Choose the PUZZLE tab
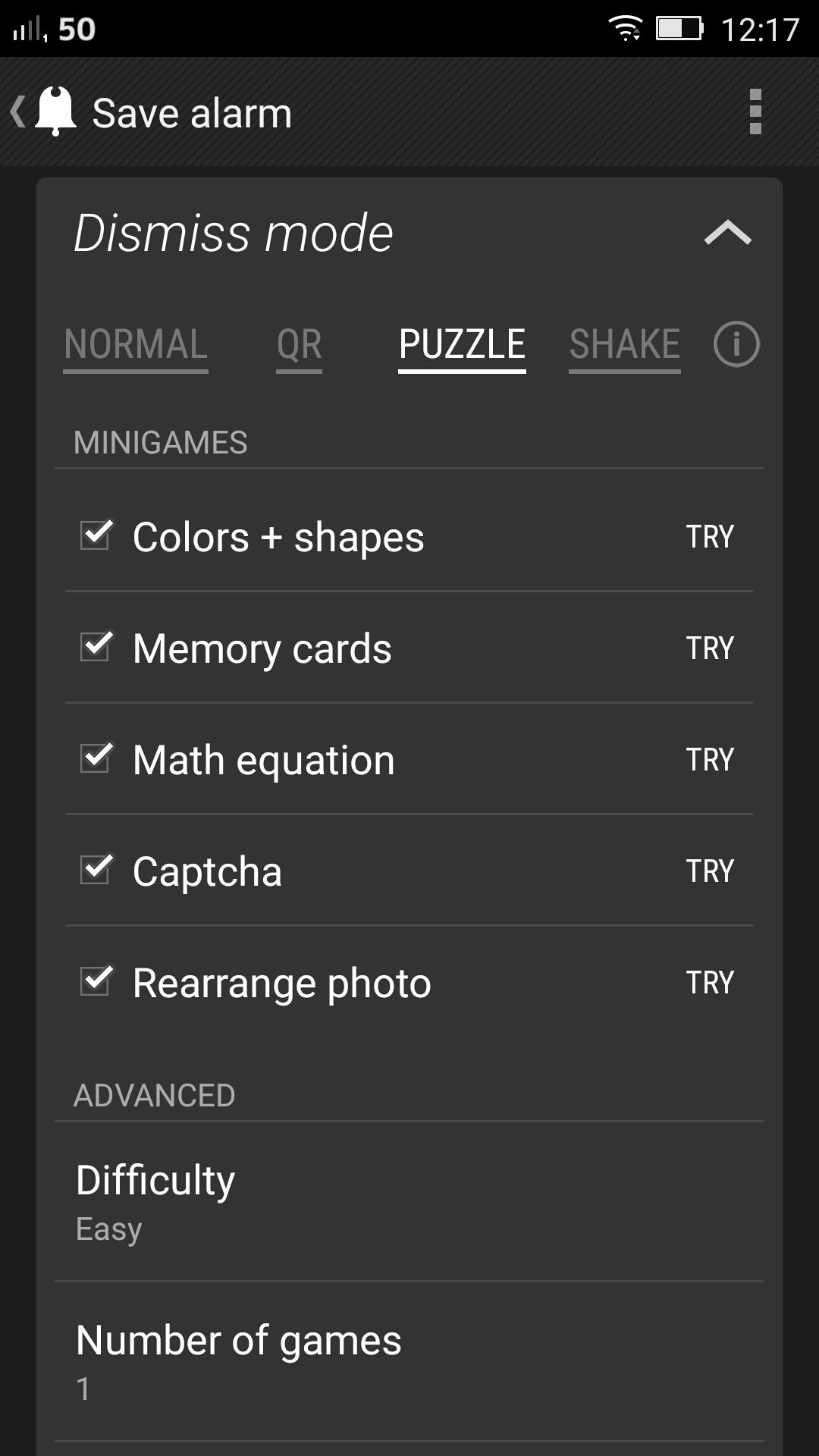The image size is (819, 1456). pos(462,346)
